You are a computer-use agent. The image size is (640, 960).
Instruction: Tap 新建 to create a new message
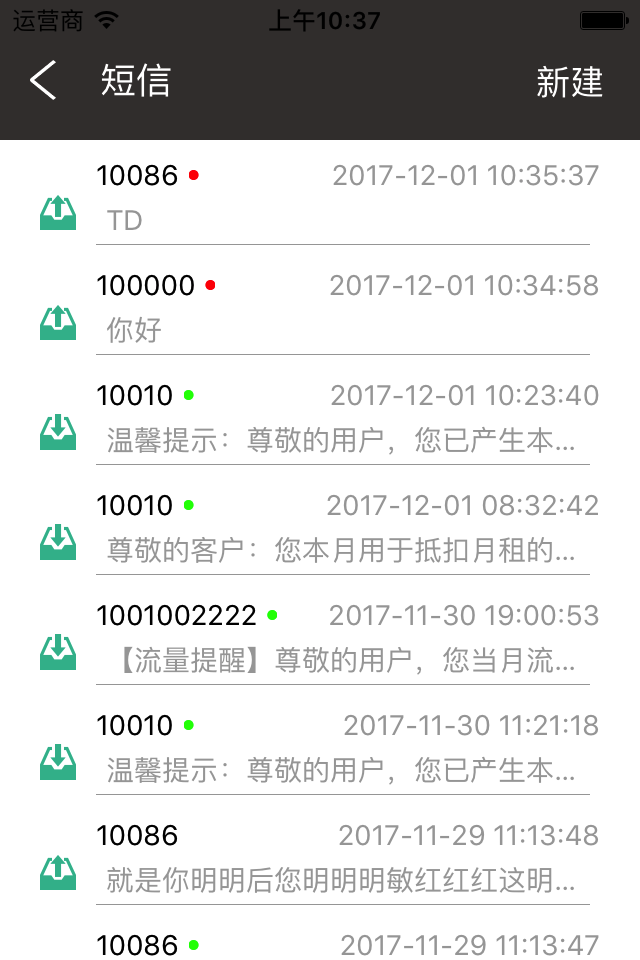[569, 82]
